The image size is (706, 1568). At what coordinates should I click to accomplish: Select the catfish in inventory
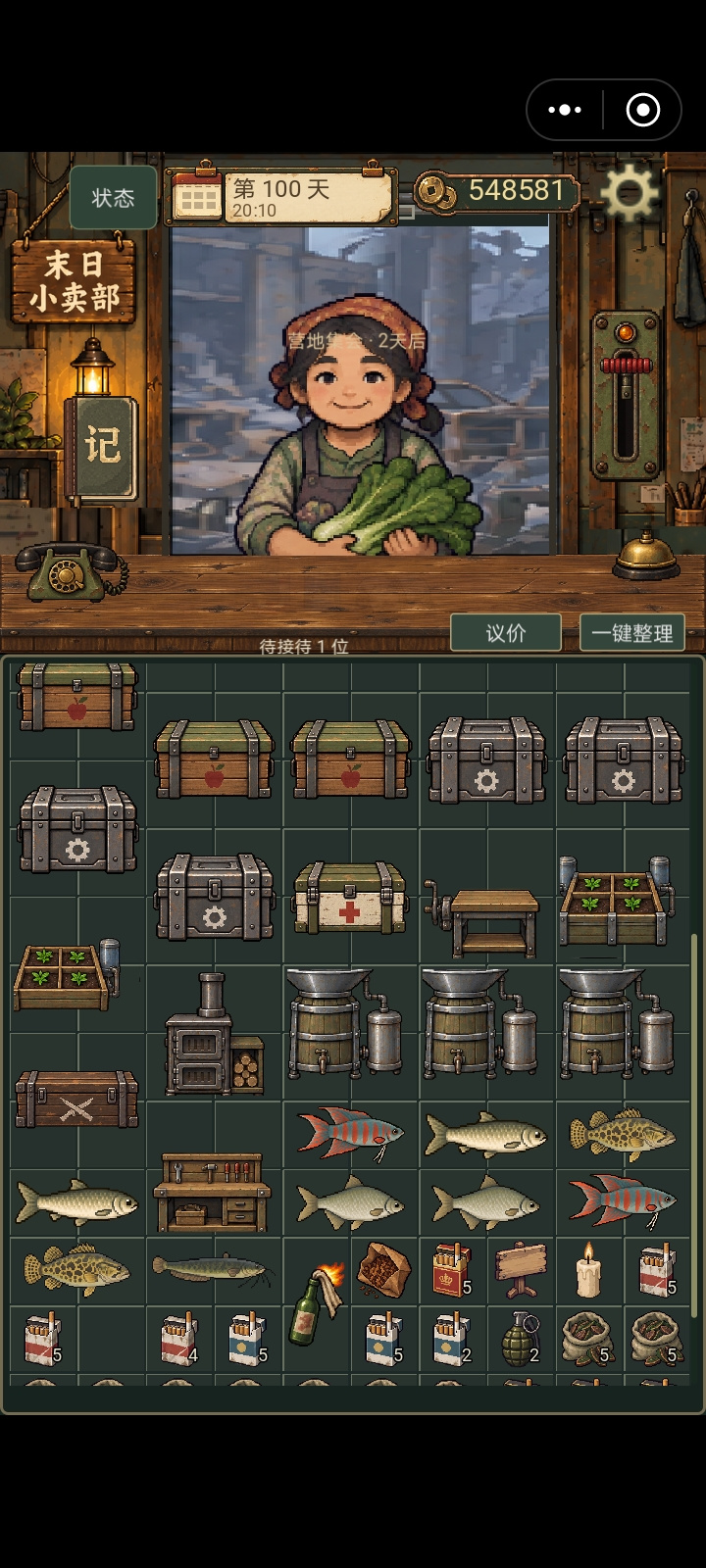(212, 1270)
